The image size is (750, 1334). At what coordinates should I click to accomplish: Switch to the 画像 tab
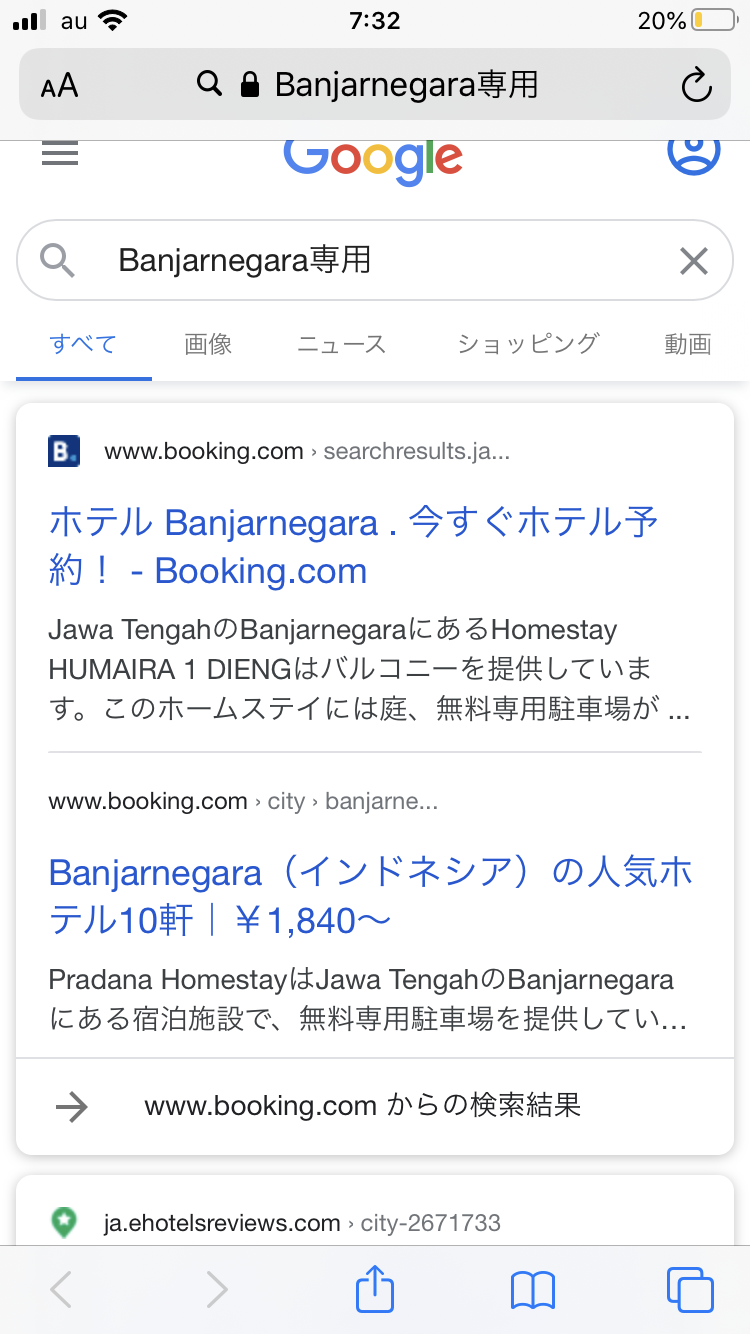pos(208,344)
